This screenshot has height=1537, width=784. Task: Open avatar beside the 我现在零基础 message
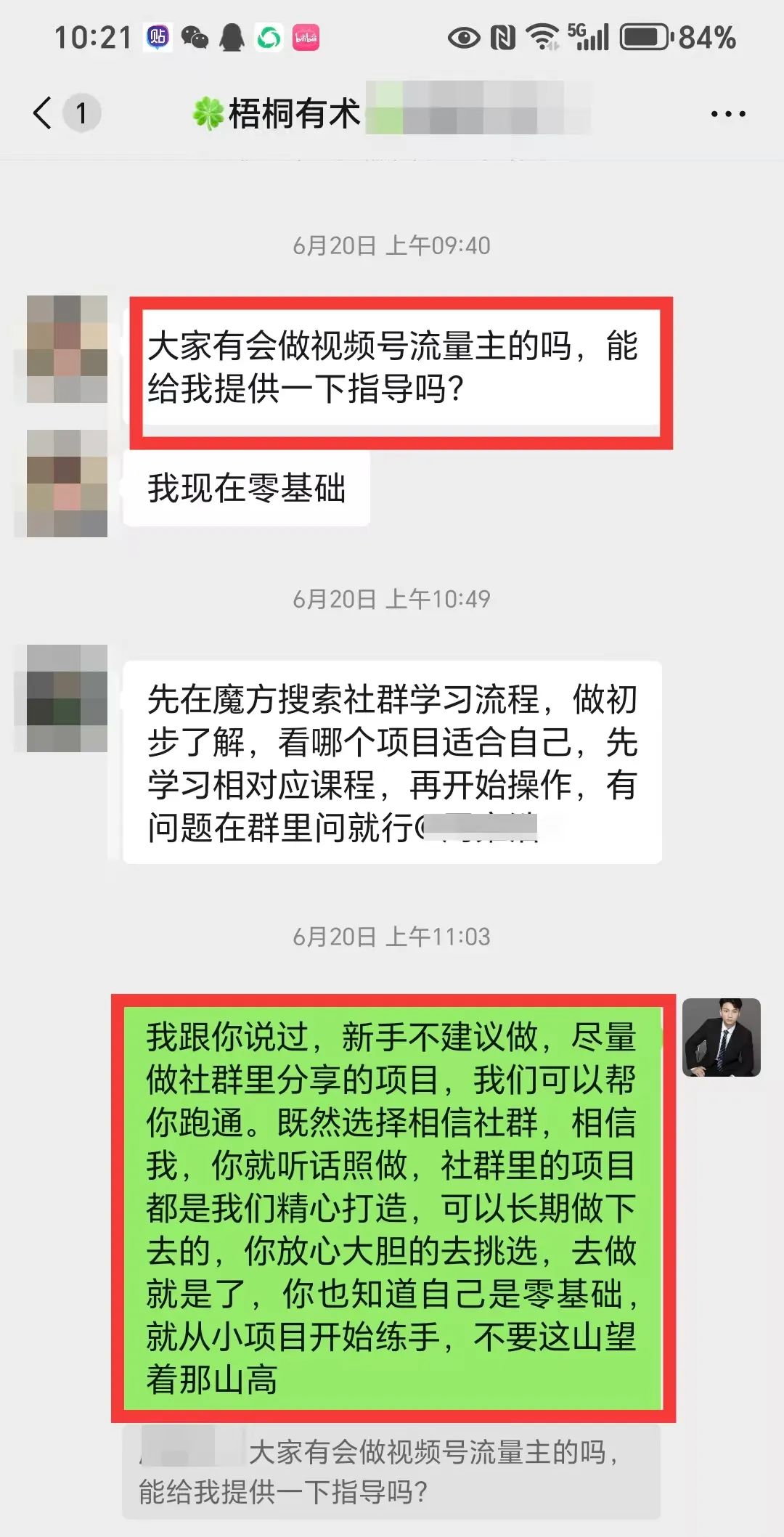click(67, 484)
